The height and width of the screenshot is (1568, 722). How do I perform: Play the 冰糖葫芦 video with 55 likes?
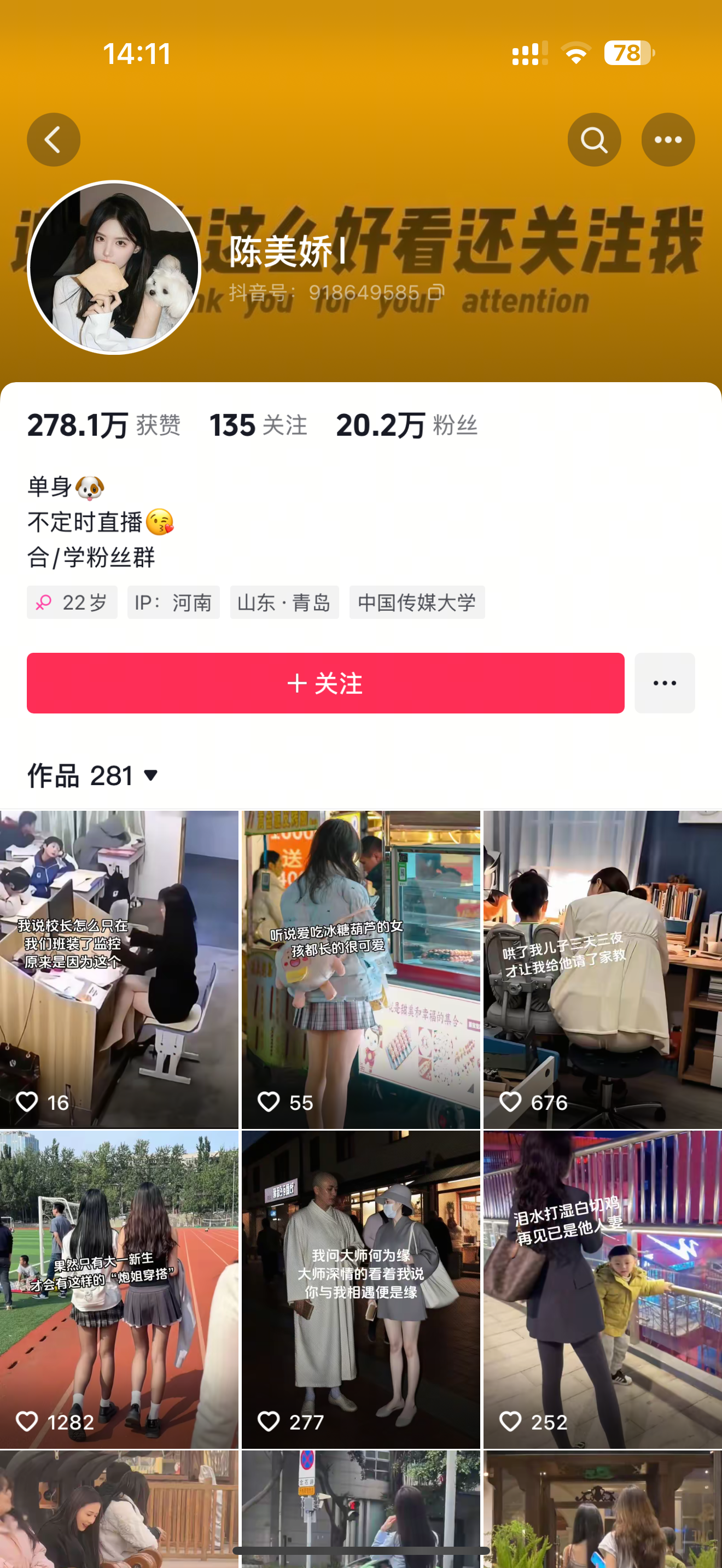pos(360,968)
